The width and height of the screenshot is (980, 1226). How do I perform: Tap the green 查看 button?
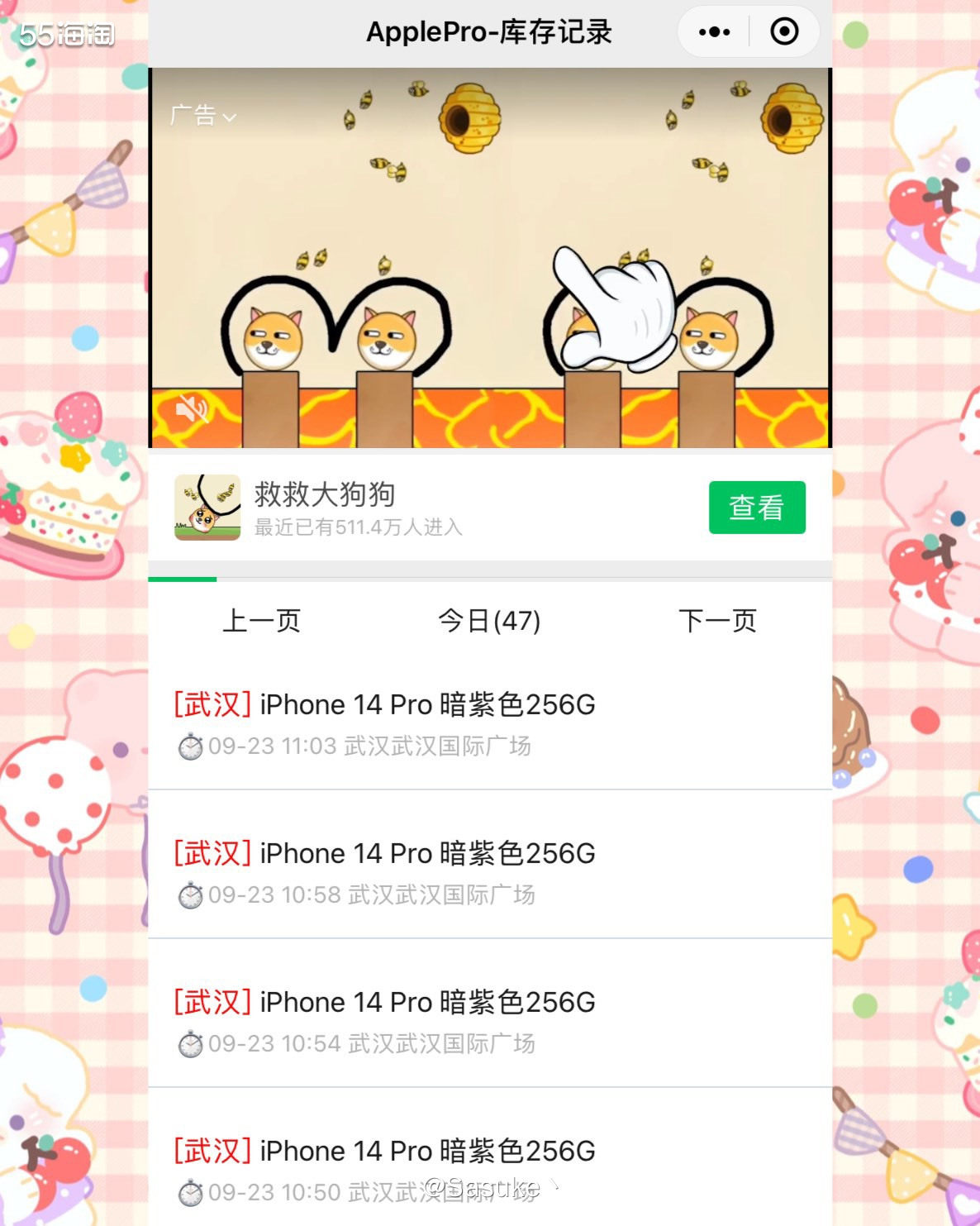(x=756, y=507)
